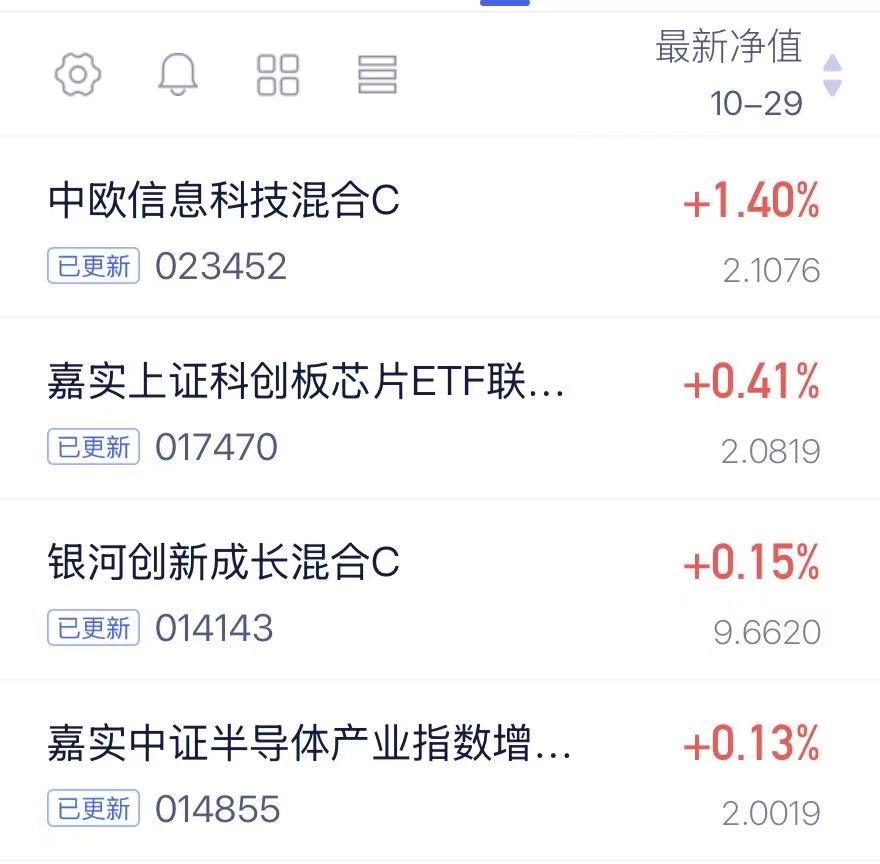This screenshot has height=864, width=880.
Task: Open the settings gear icon
Action: (x=78, y=74)
